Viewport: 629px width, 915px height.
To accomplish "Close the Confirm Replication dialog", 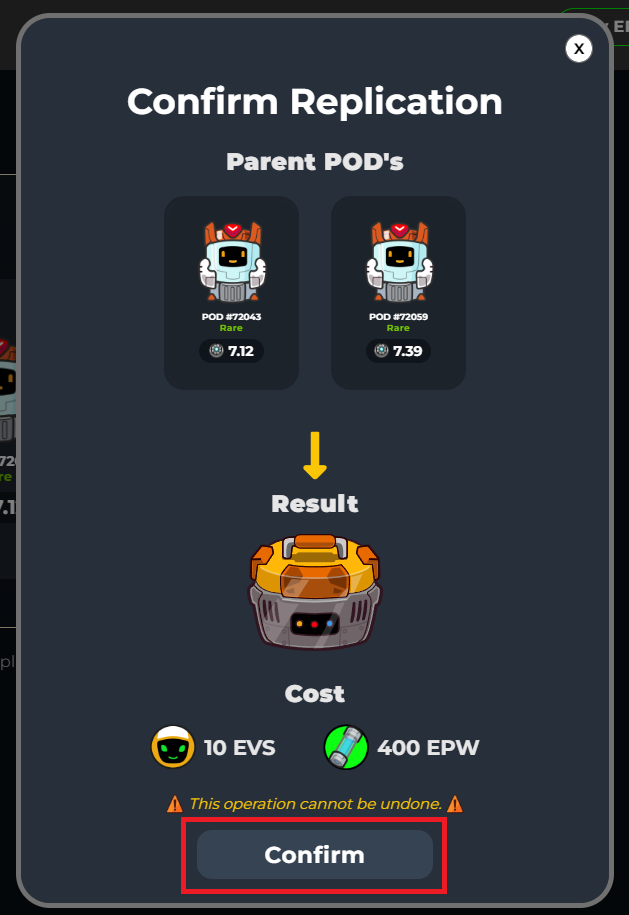I will pyautogui.click(x=579, y=48).
